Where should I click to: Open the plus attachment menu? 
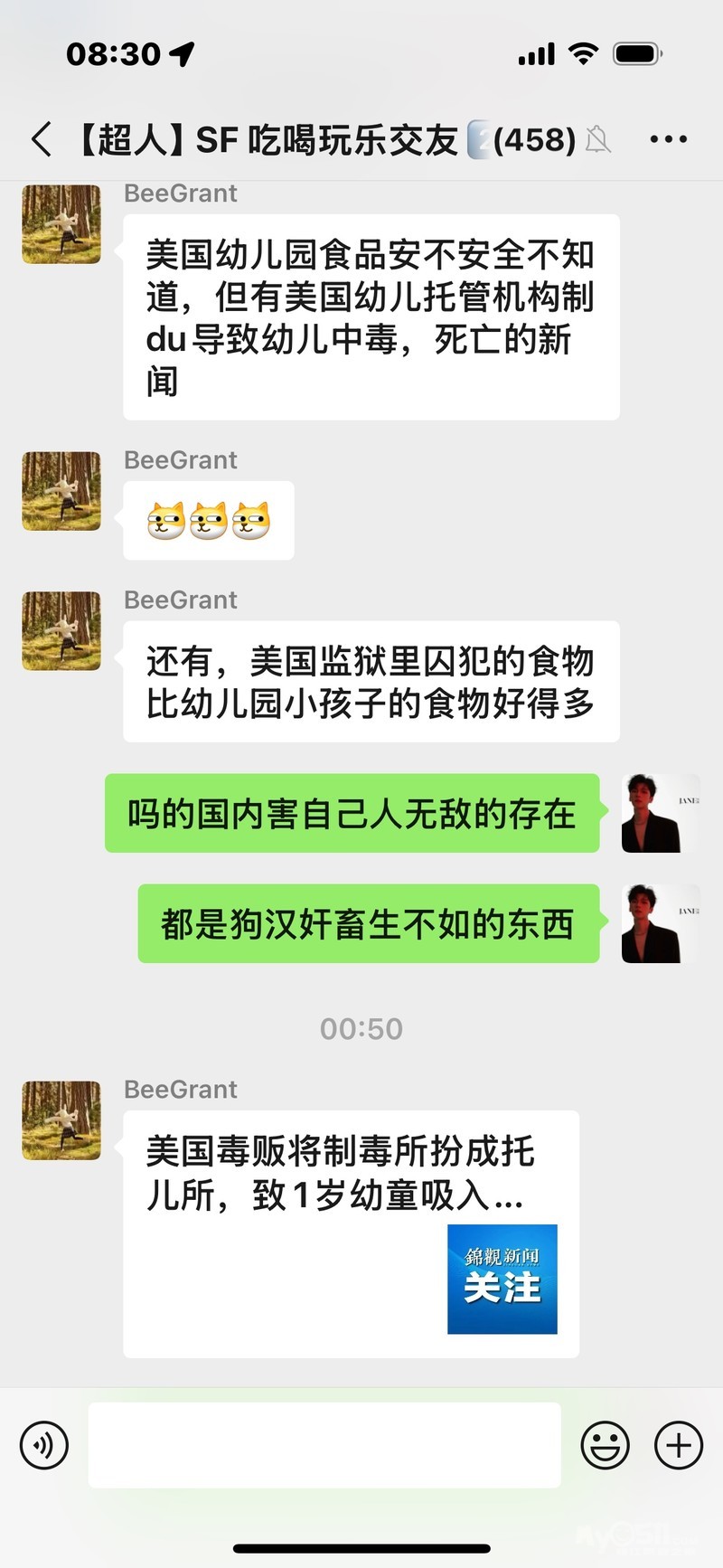[678, 1445]
